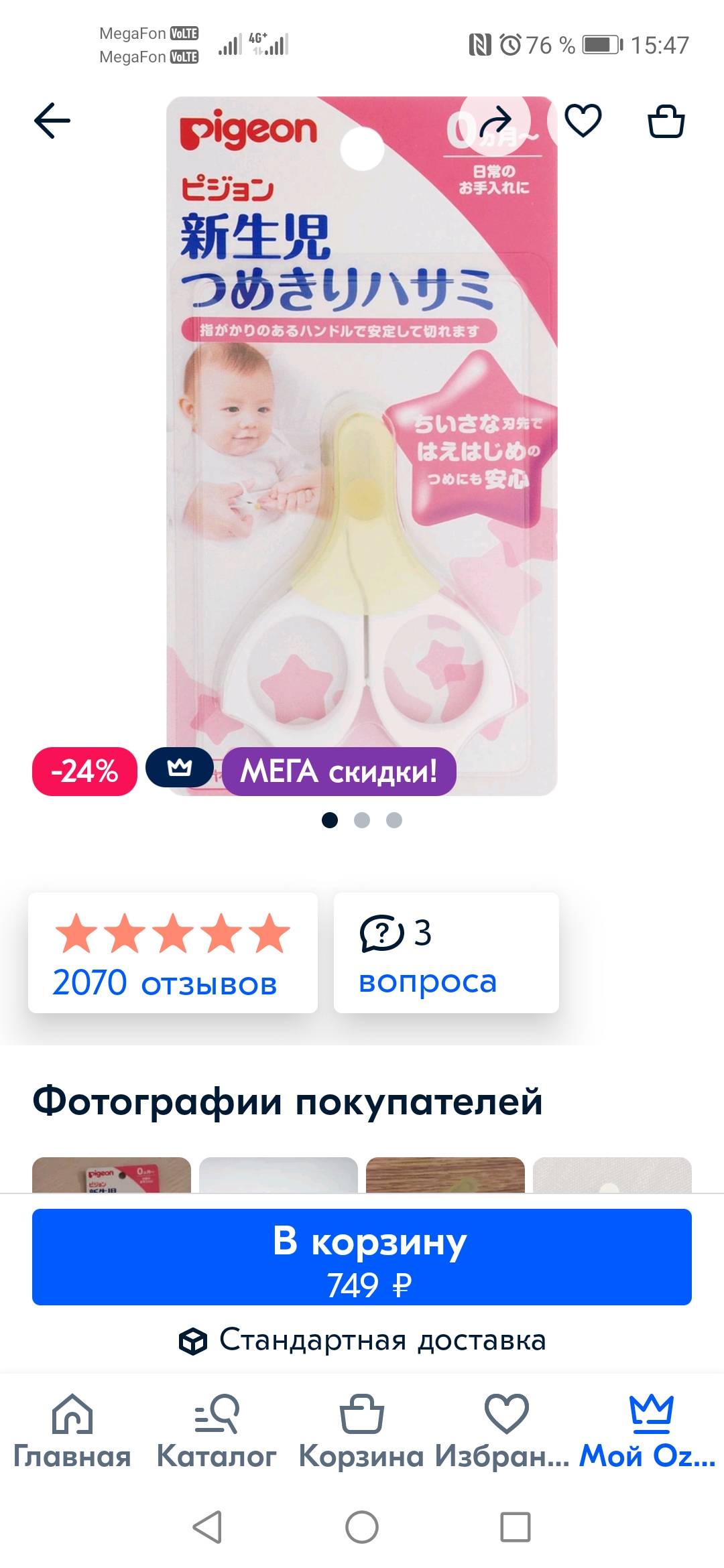Open the Pigeon product image

pos(362,446)
